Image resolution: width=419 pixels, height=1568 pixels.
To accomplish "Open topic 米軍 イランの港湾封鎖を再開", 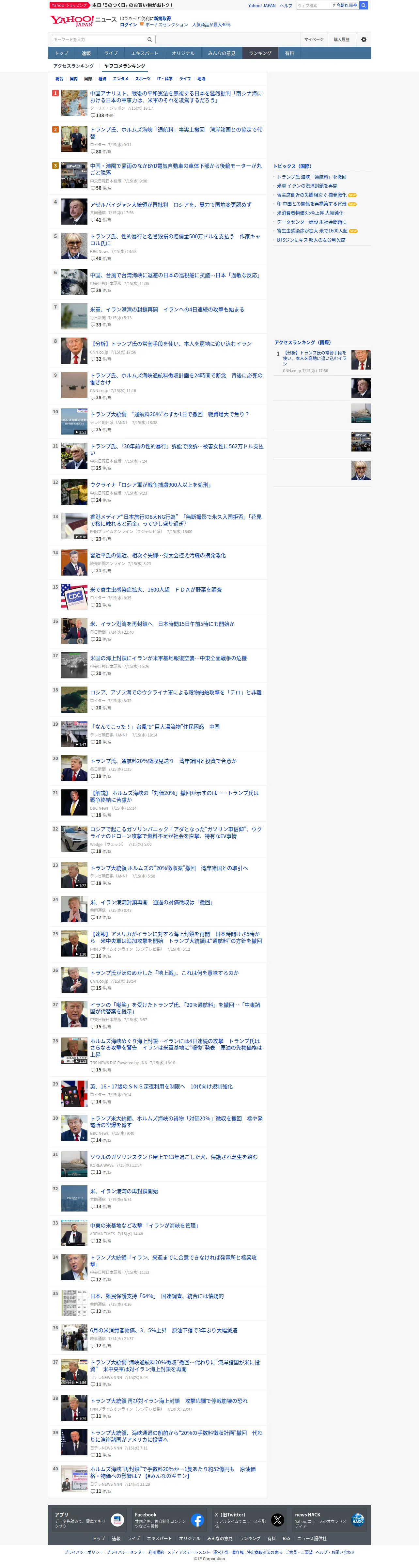I will point(307,186).
